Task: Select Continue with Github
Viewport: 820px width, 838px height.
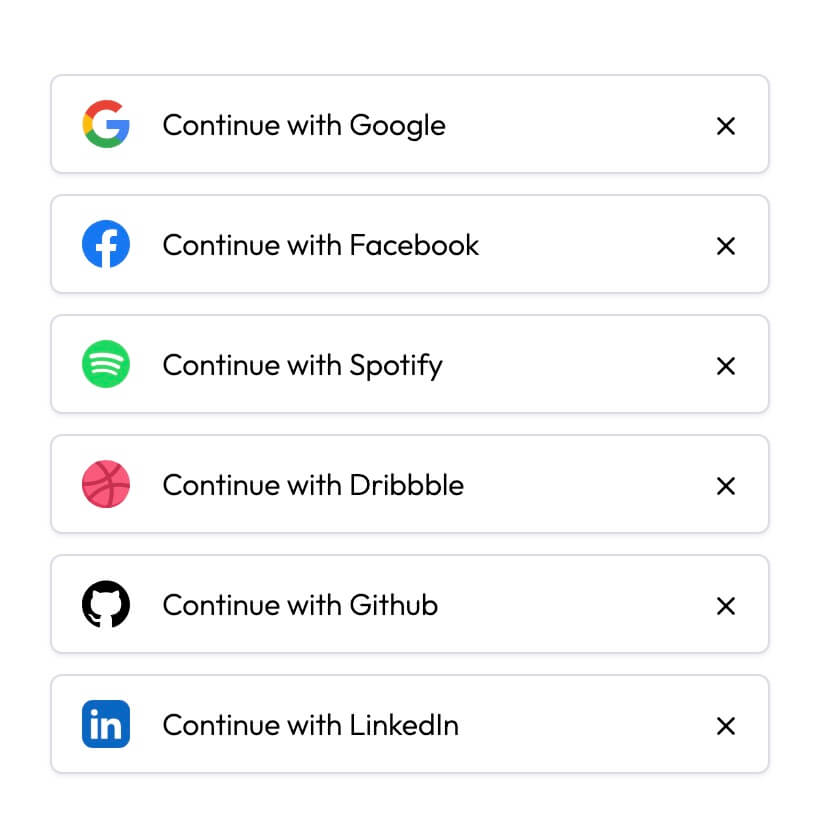Action: 300,605
